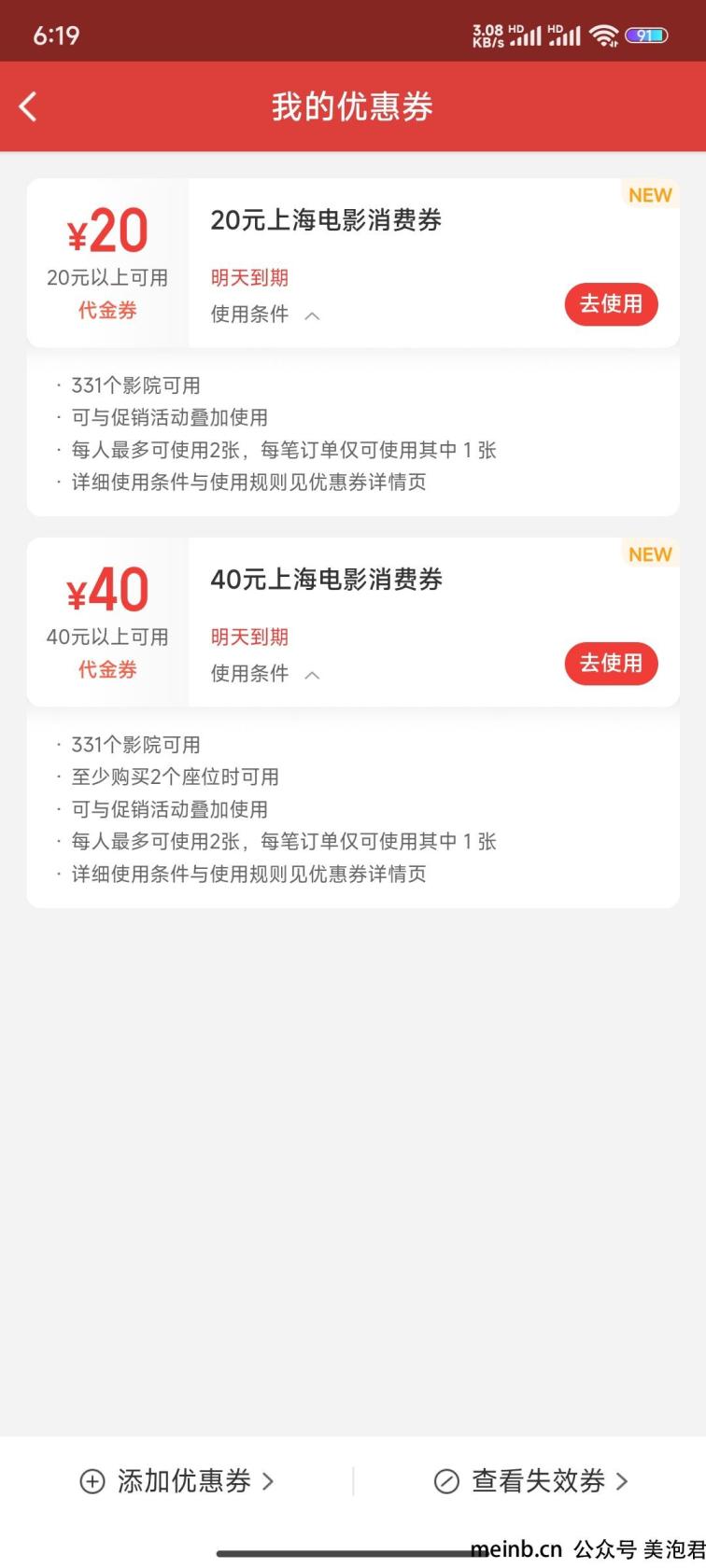Collapse 使用条件 of the 20元 coupon
The image size is (706, 1568).
(x=266, y=315)
